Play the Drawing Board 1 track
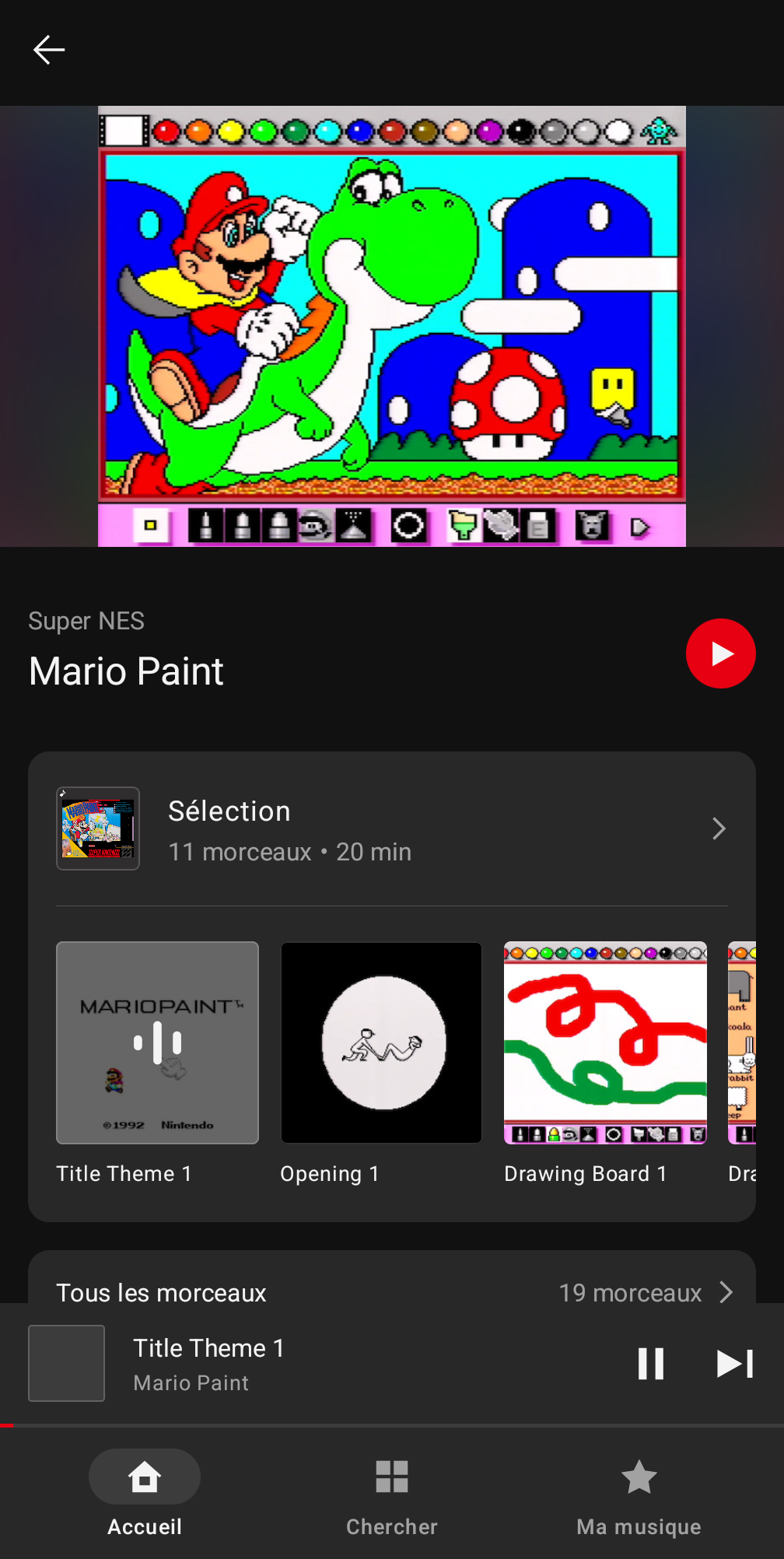Image resolution: width=784 pixels, height=1559 pixels. 605,1063
